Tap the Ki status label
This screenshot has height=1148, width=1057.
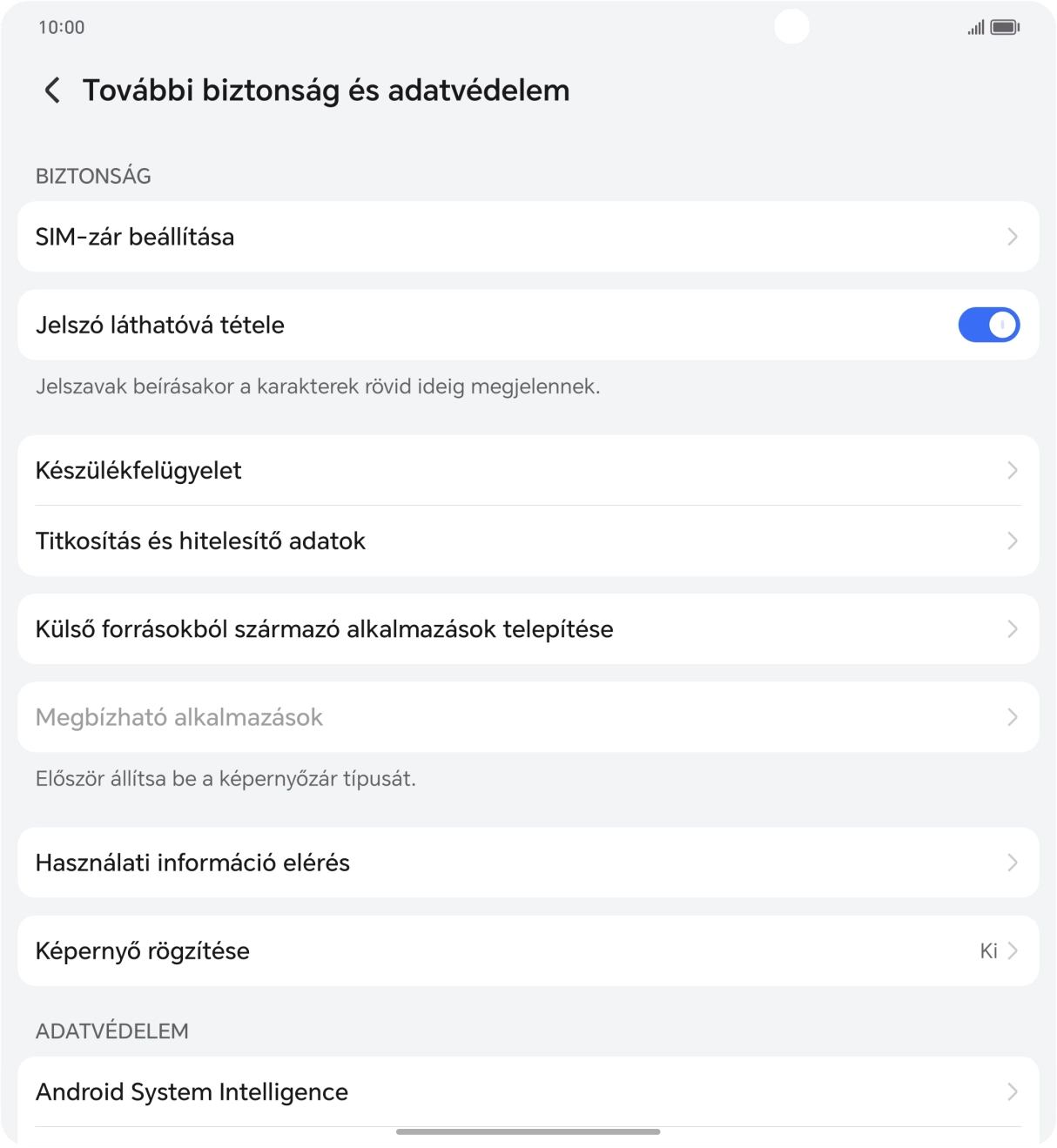[989, 950]
